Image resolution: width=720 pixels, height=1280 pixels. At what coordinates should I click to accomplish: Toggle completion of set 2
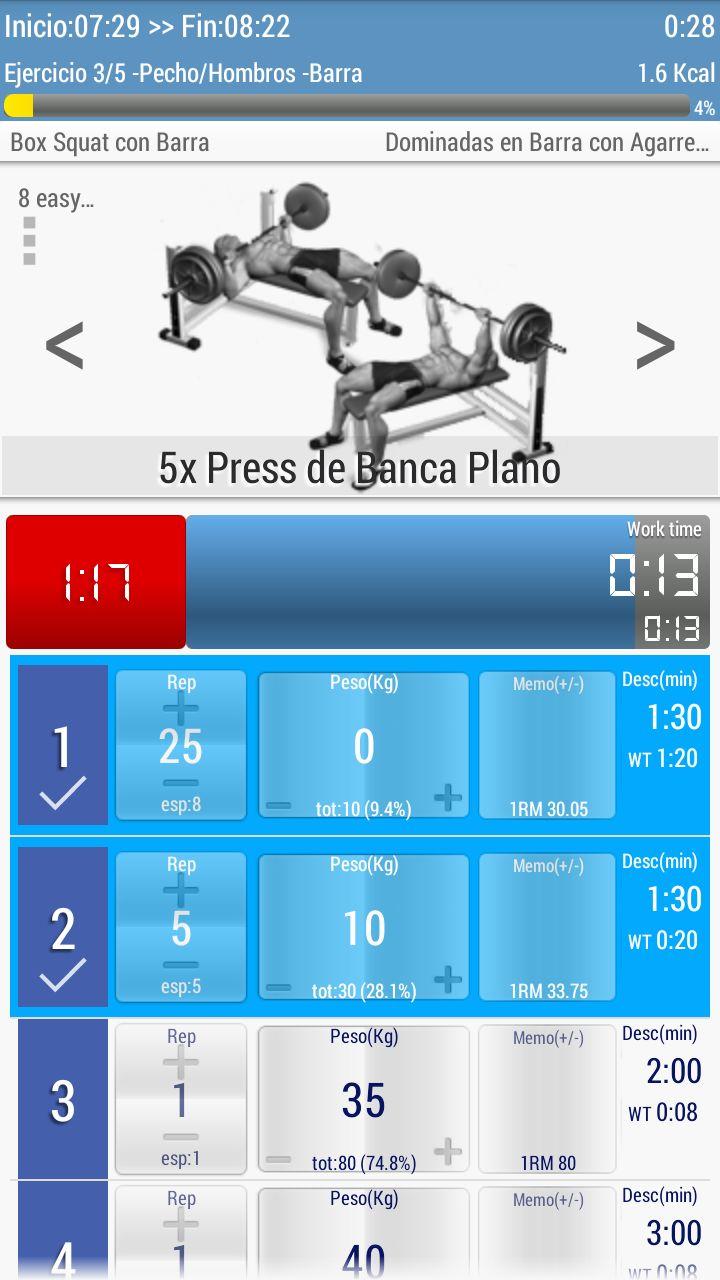(x=62, y=927)
